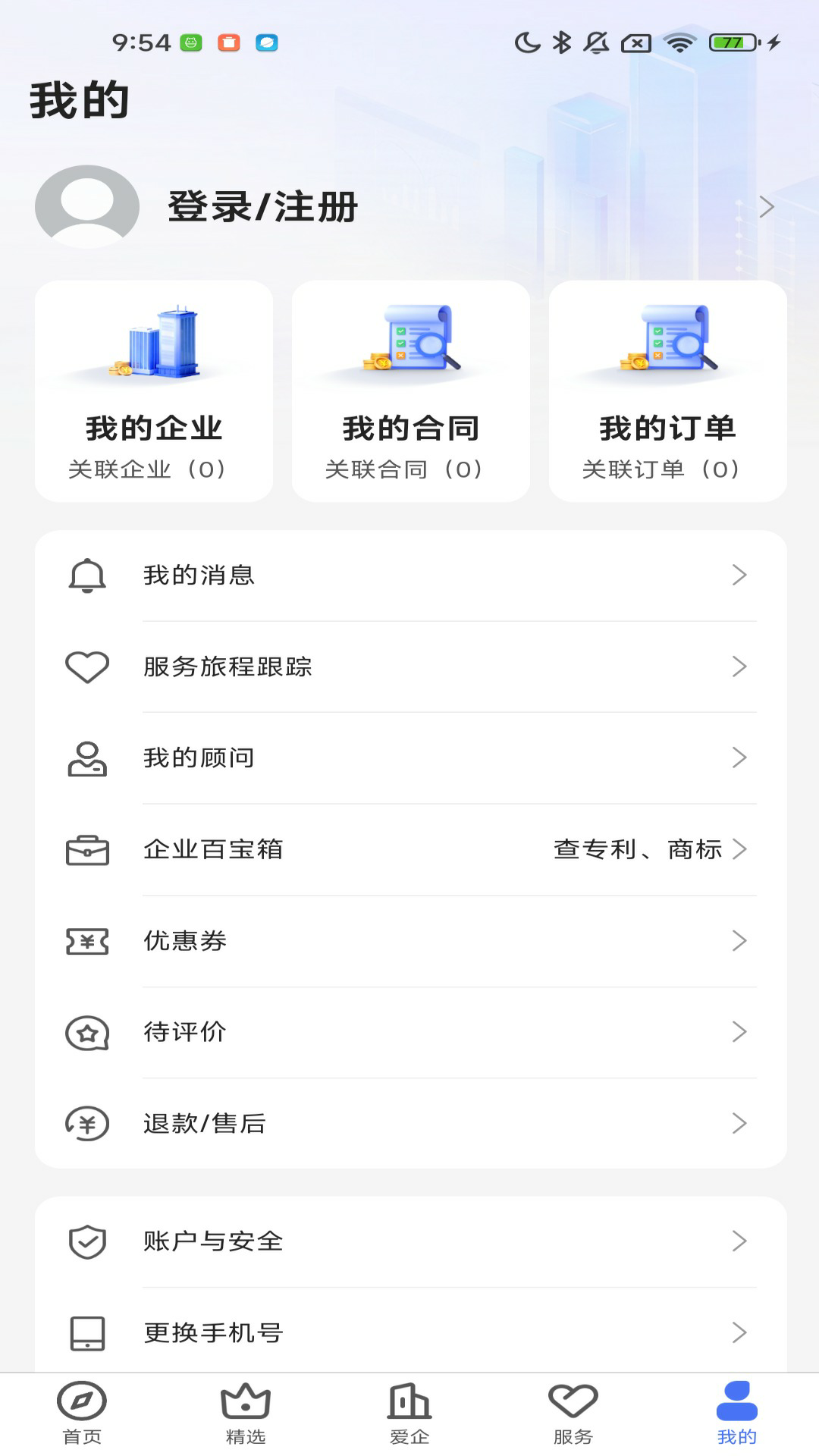This screenshot has width=819, height=1456.
Task: Click the heart icon next to 服务旅程跟踪
Action: 87,667
